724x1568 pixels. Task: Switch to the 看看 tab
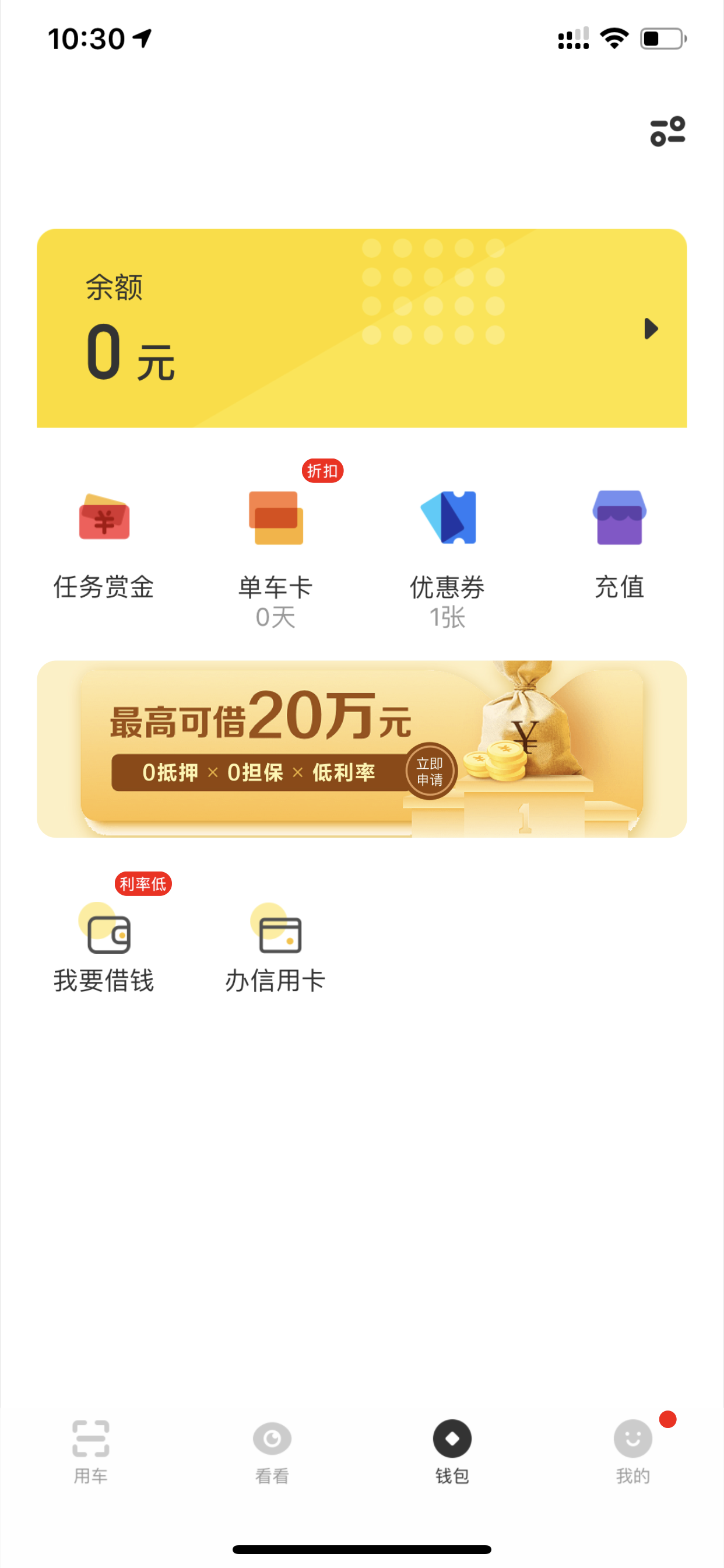[x=272, y=1452]
